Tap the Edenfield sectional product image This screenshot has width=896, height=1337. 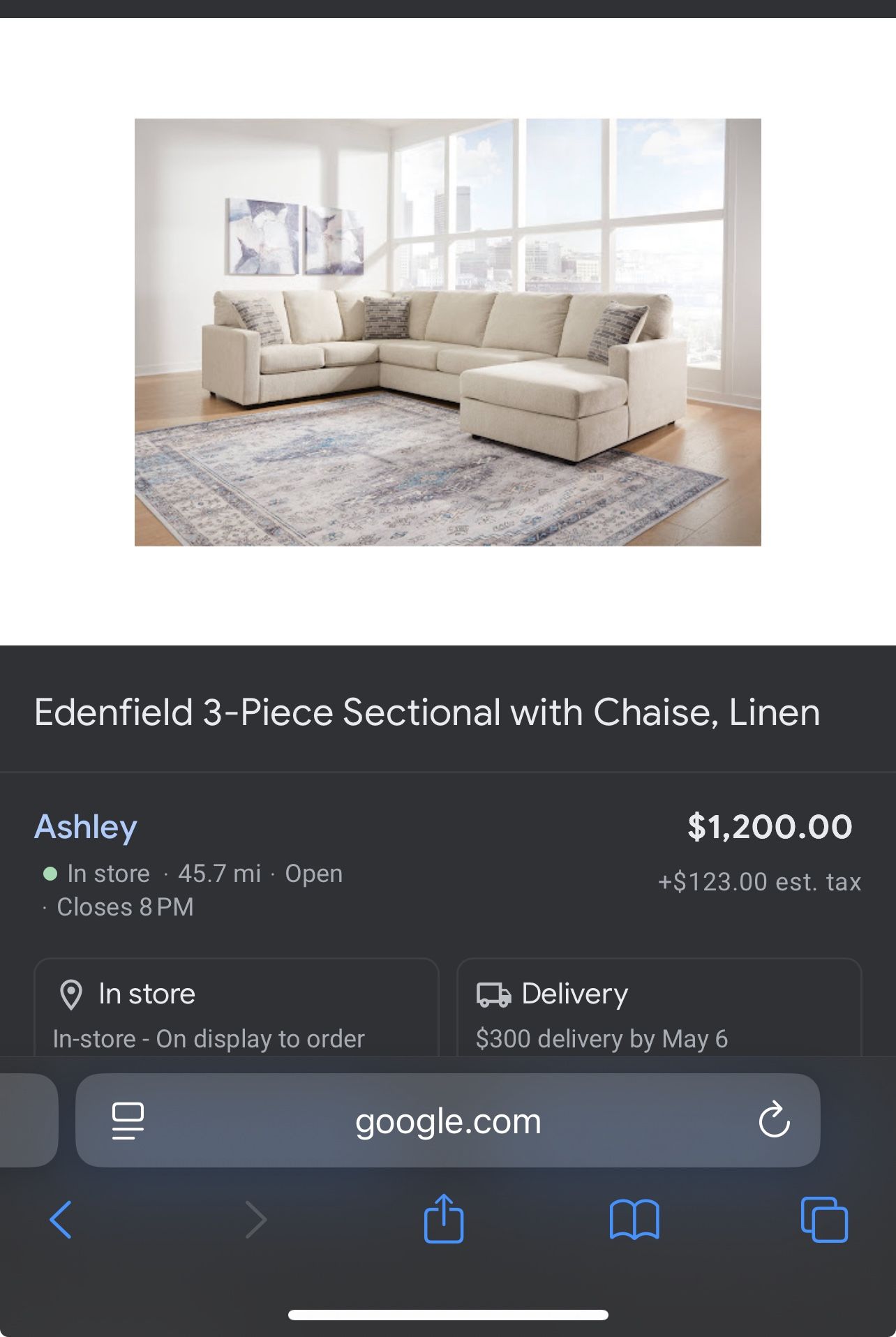(x=447, y=332)
